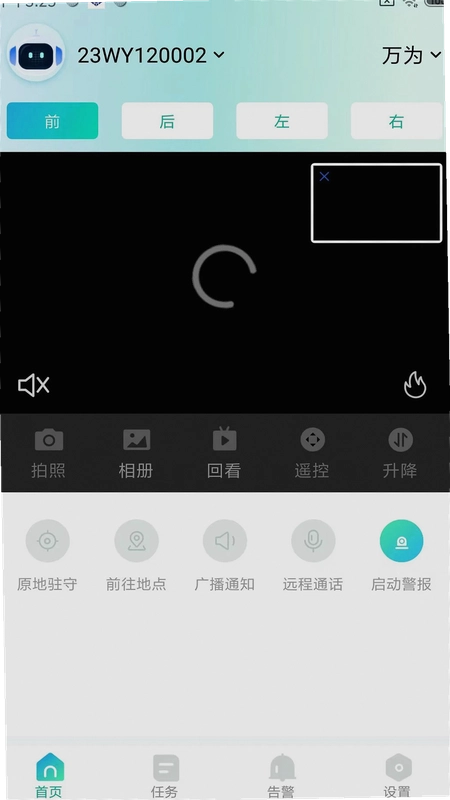Switch to the 前 camera view

coord(53,121)
